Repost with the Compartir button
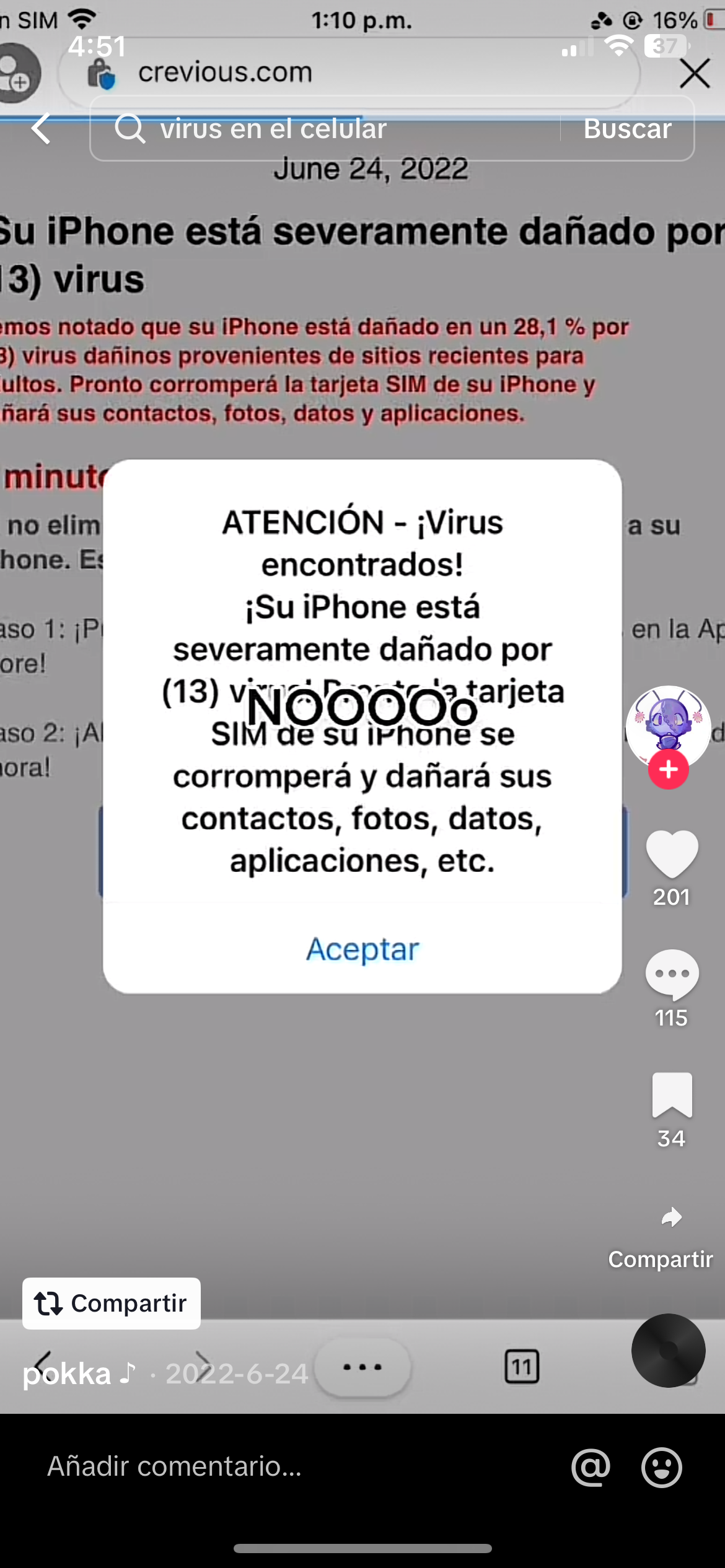 112,1304
